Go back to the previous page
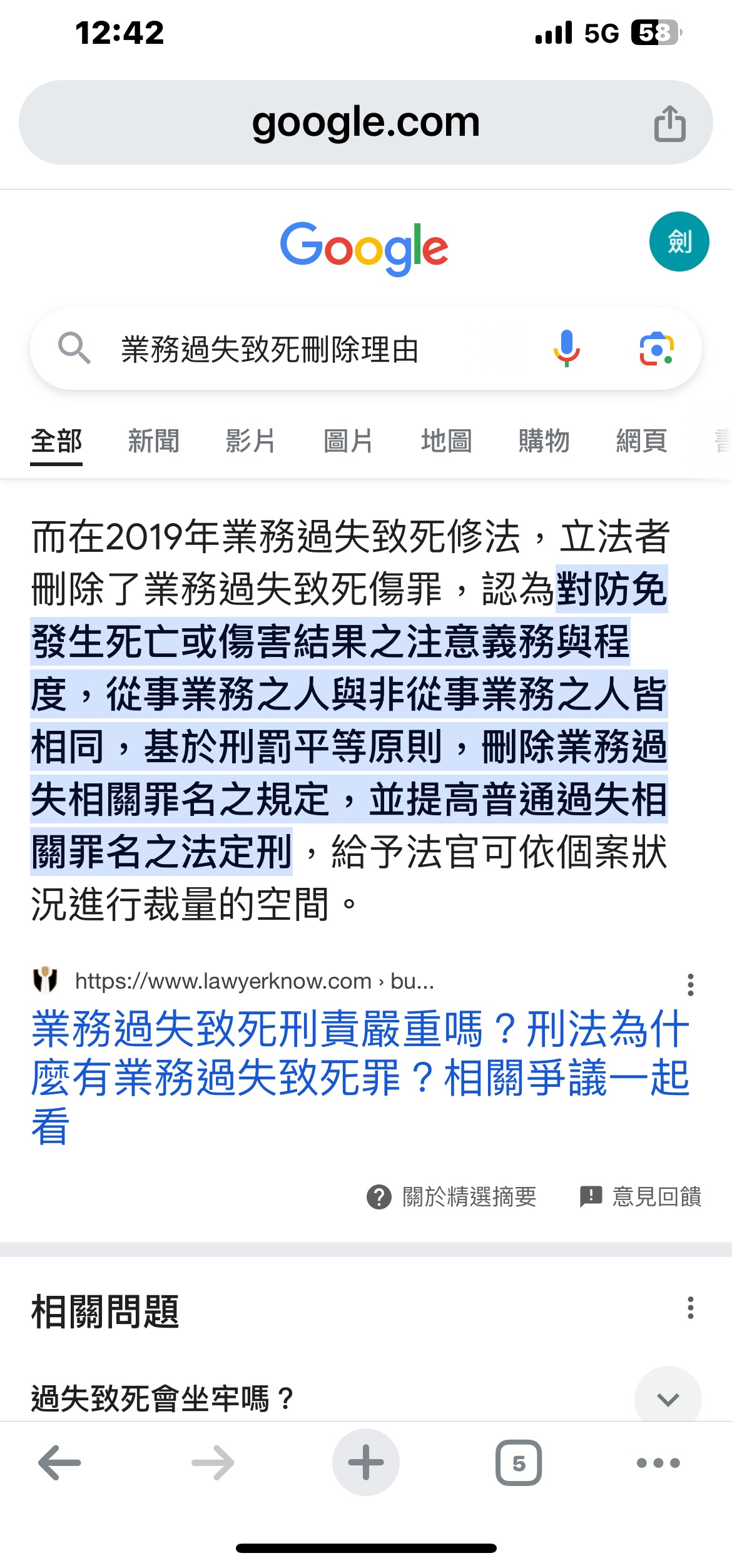The height and width of the screenshot is (1568, 732). click(59, 1463)
